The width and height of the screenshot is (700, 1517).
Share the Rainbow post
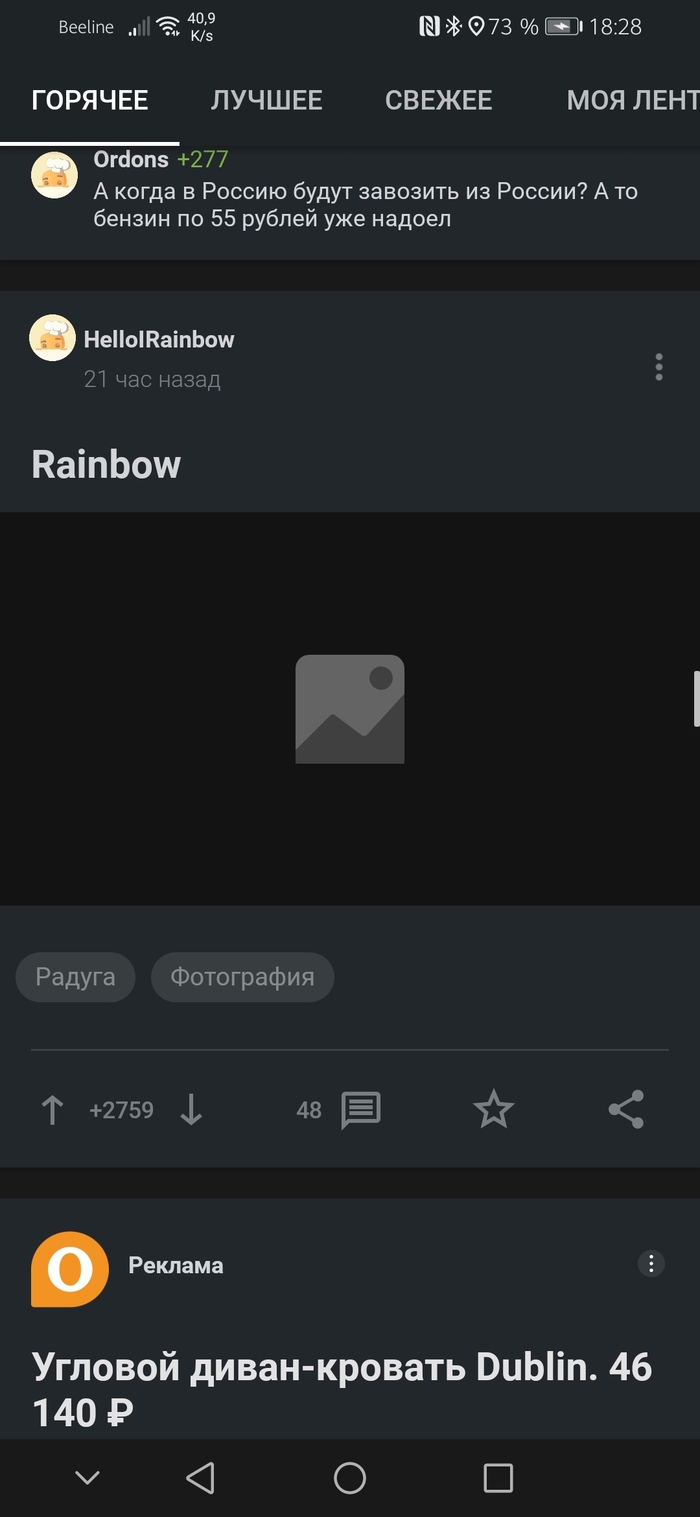pyautogui.click(x=626, y=1110)
